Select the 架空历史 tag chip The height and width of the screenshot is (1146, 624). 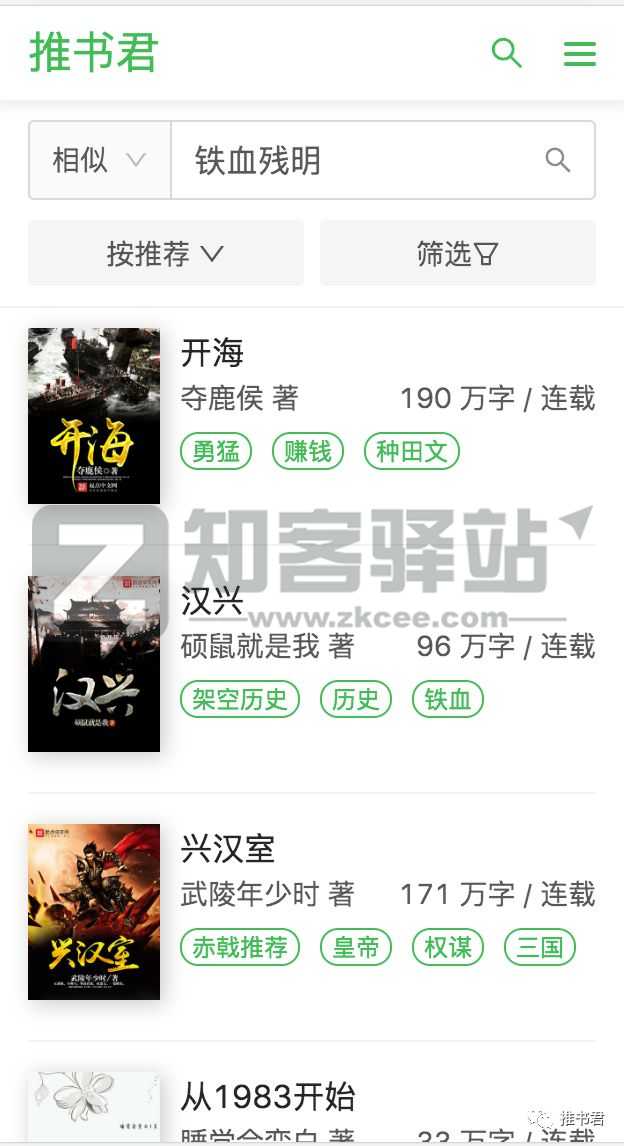(240, 699)
